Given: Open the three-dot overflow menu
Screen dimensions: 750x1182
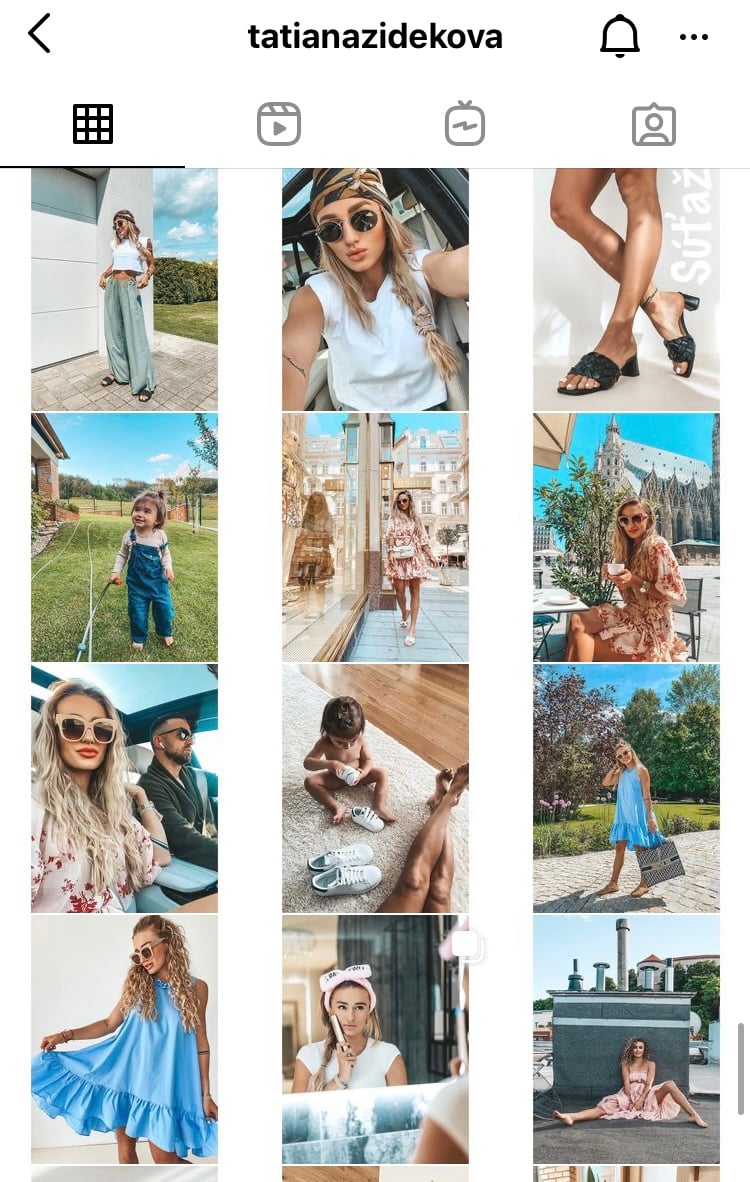Looking at the screenshot, I should coord(693,37).
